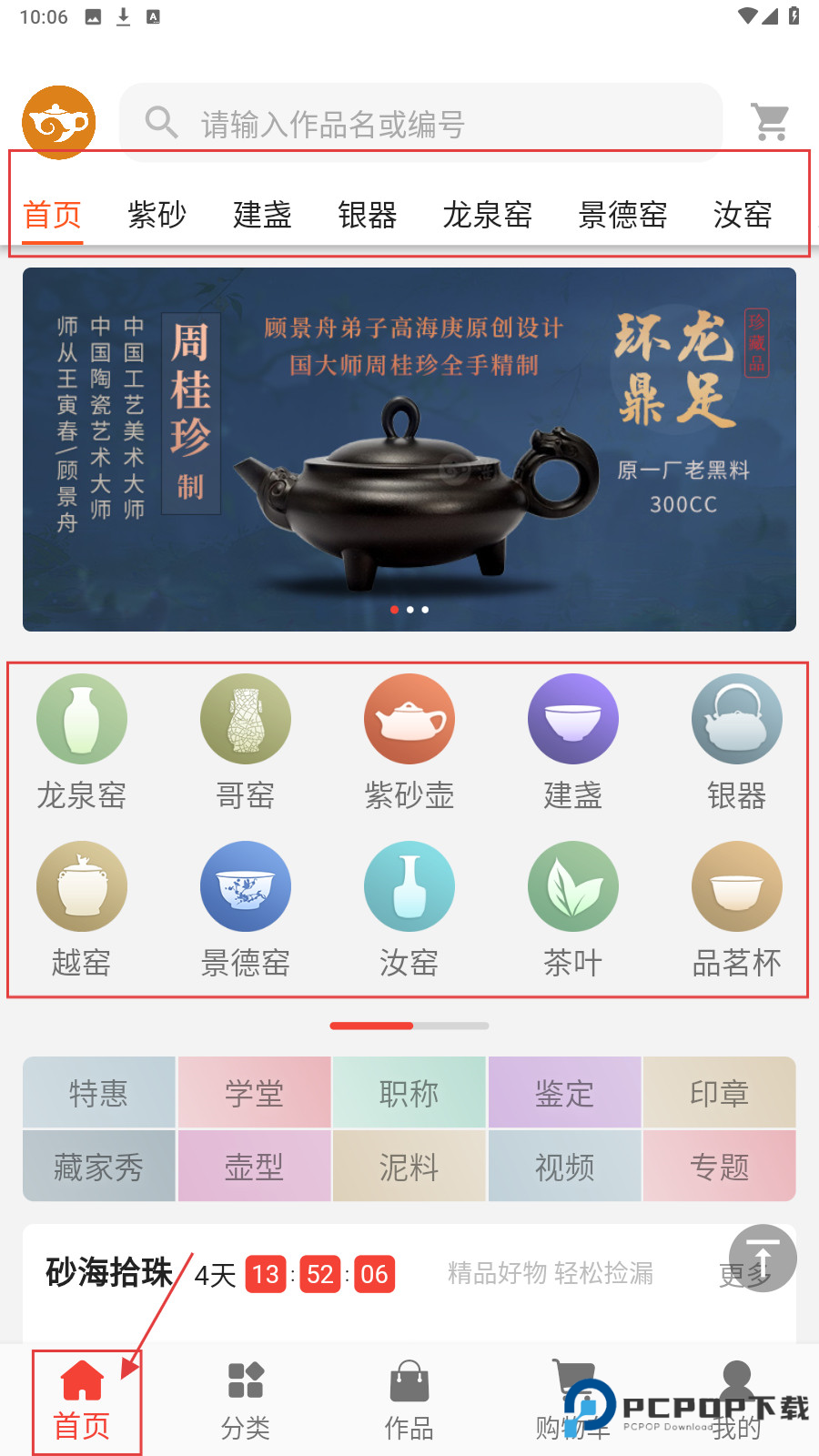Open the shopping cart icon at top

pyautogui.click(x=770, y=122)
